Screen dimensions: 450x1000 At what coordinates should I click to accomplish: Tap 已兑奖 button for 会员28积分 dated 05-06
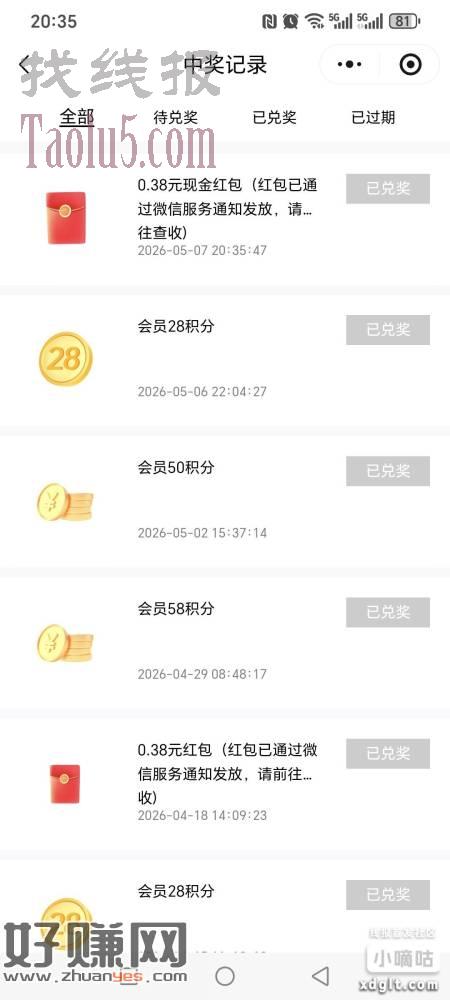pos(388,330)
